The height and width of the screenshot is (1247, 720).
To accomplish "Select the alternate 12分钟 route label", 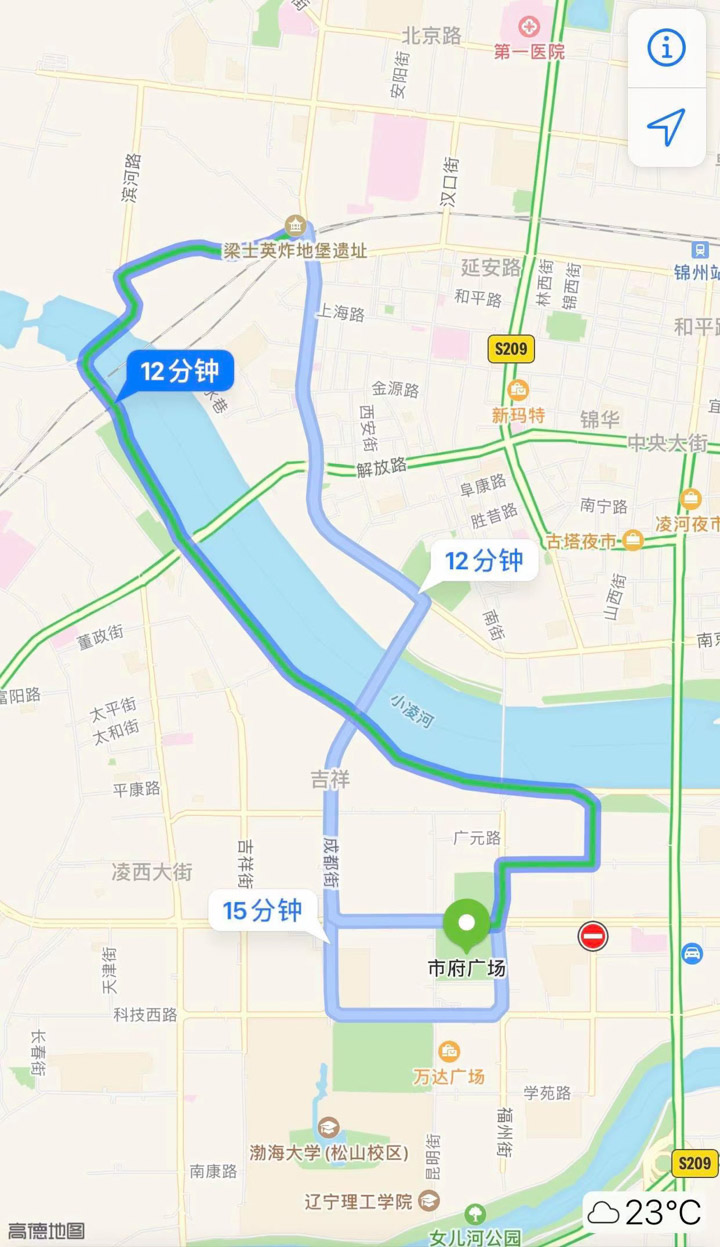I will click(484, 562).
